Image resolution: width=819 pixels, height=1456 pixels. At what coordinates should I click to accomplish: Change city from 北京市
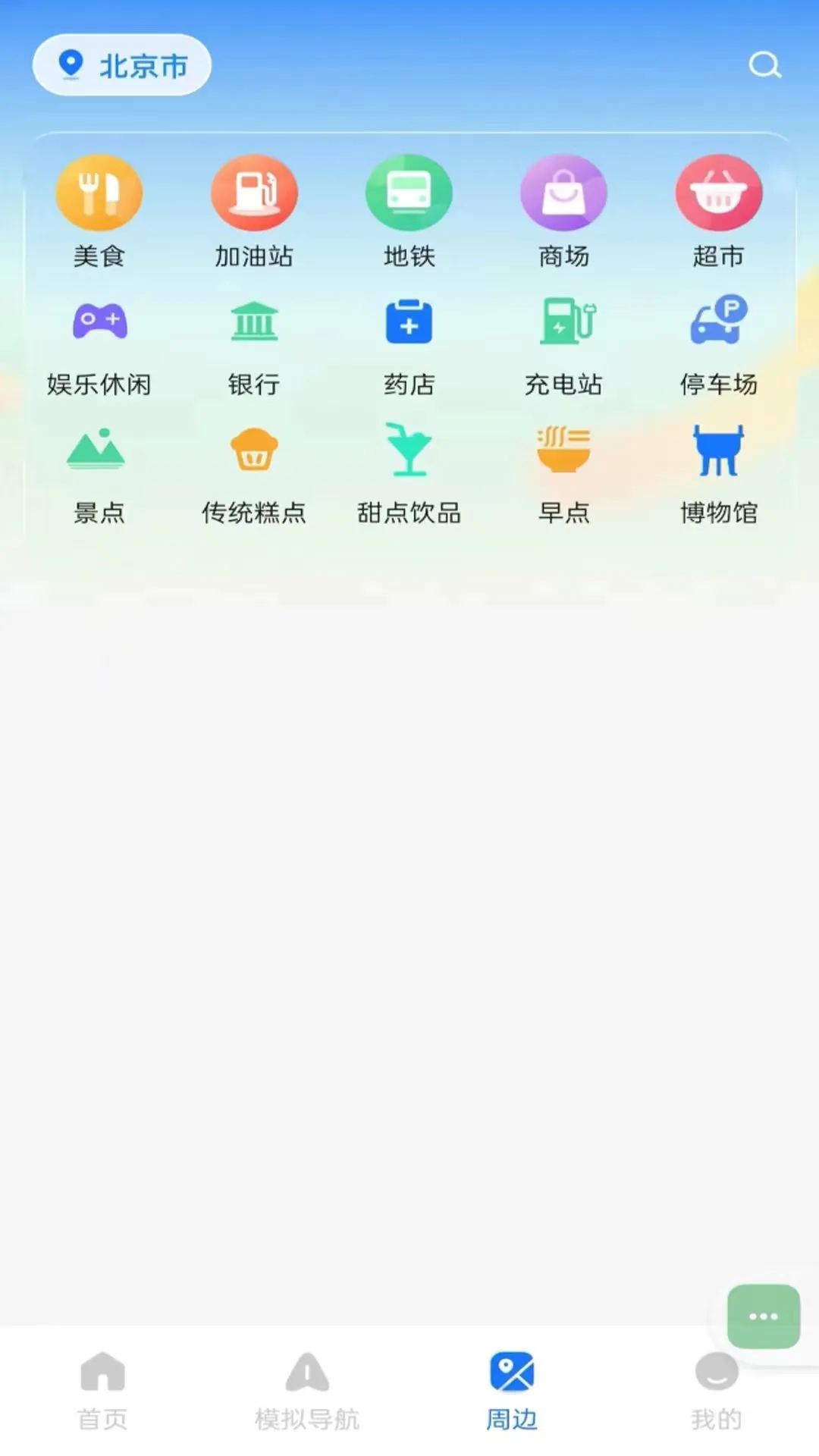pos(122,65)
